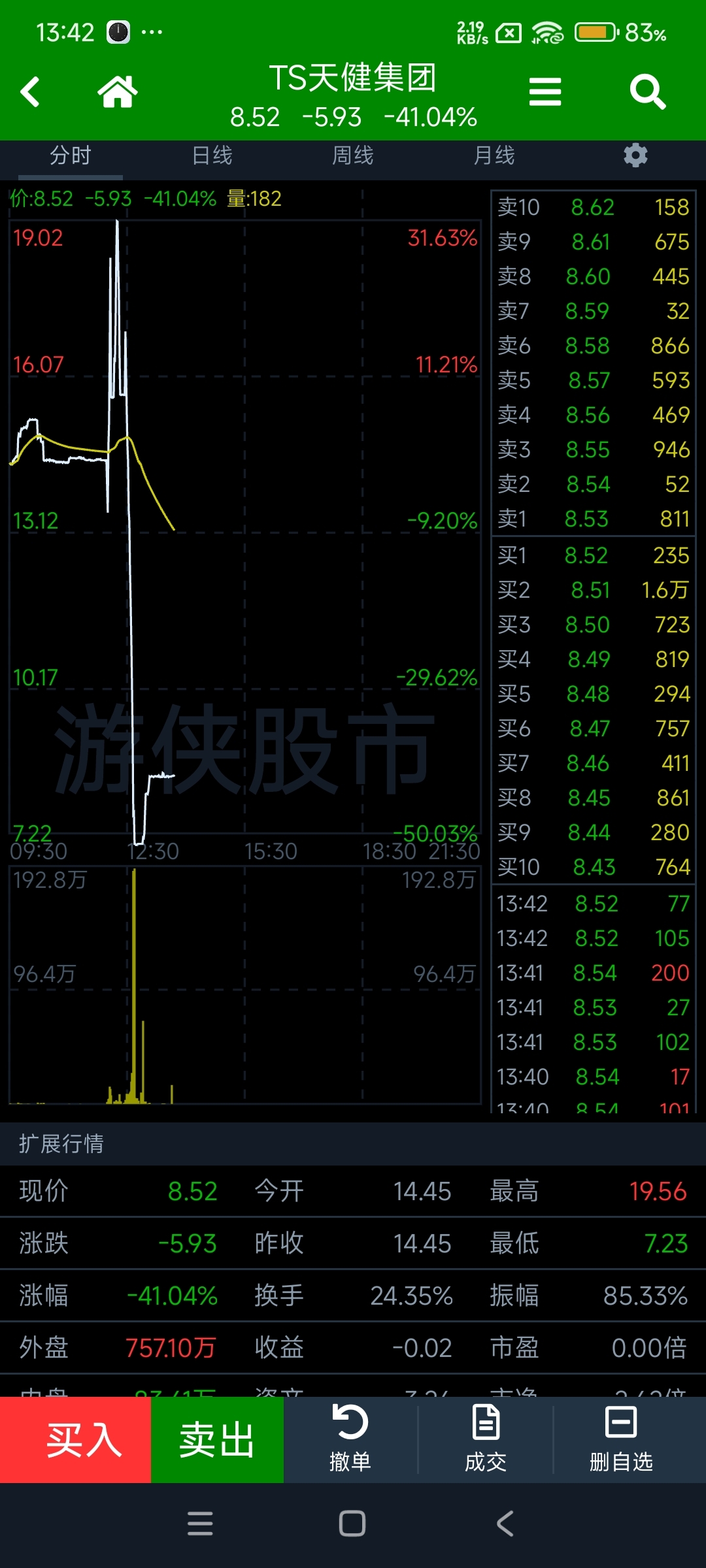Select 卖1 price 8.53 in order book

586,519
